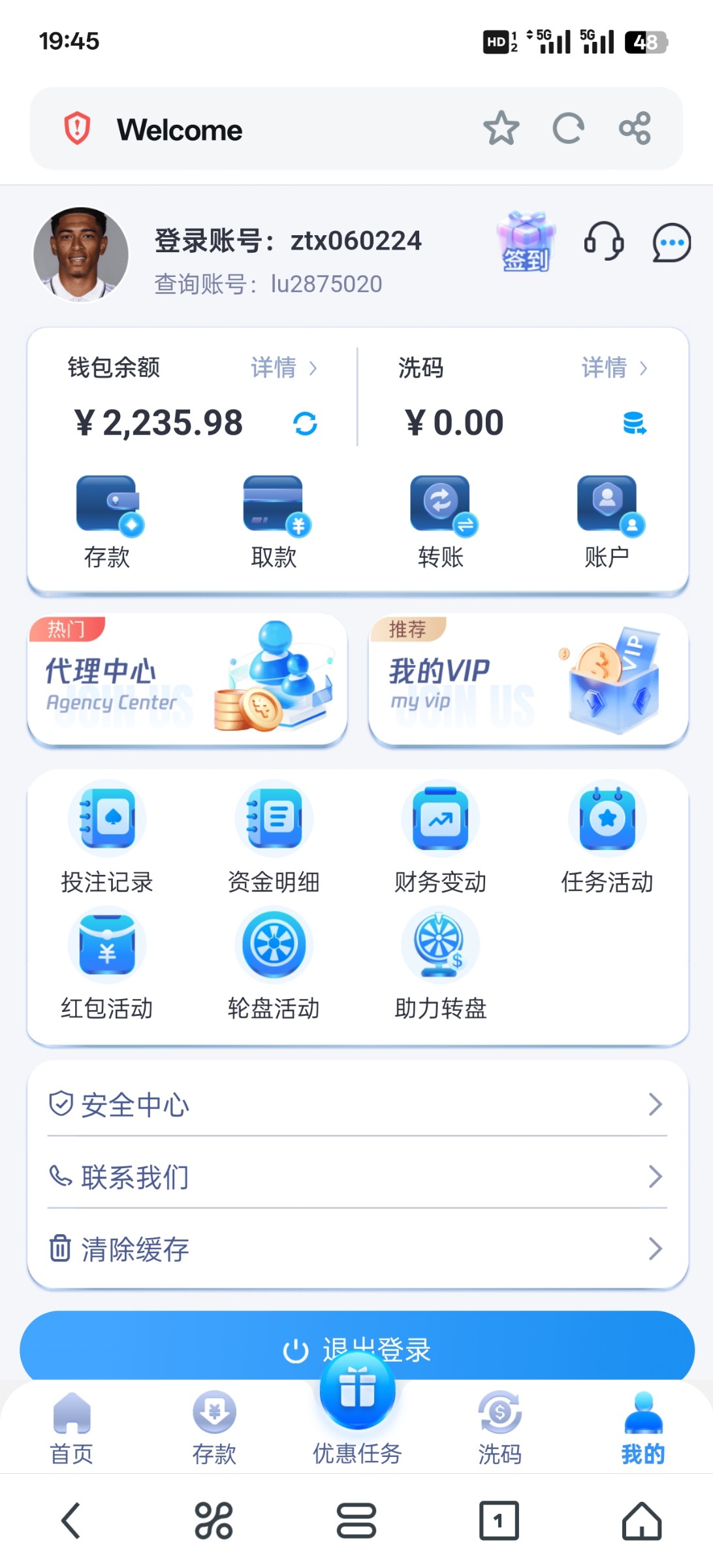The width and height of the screenshot is (713, 1568).
Task: Expand 安全中心 security center chevron
Action: (656, 1104)
